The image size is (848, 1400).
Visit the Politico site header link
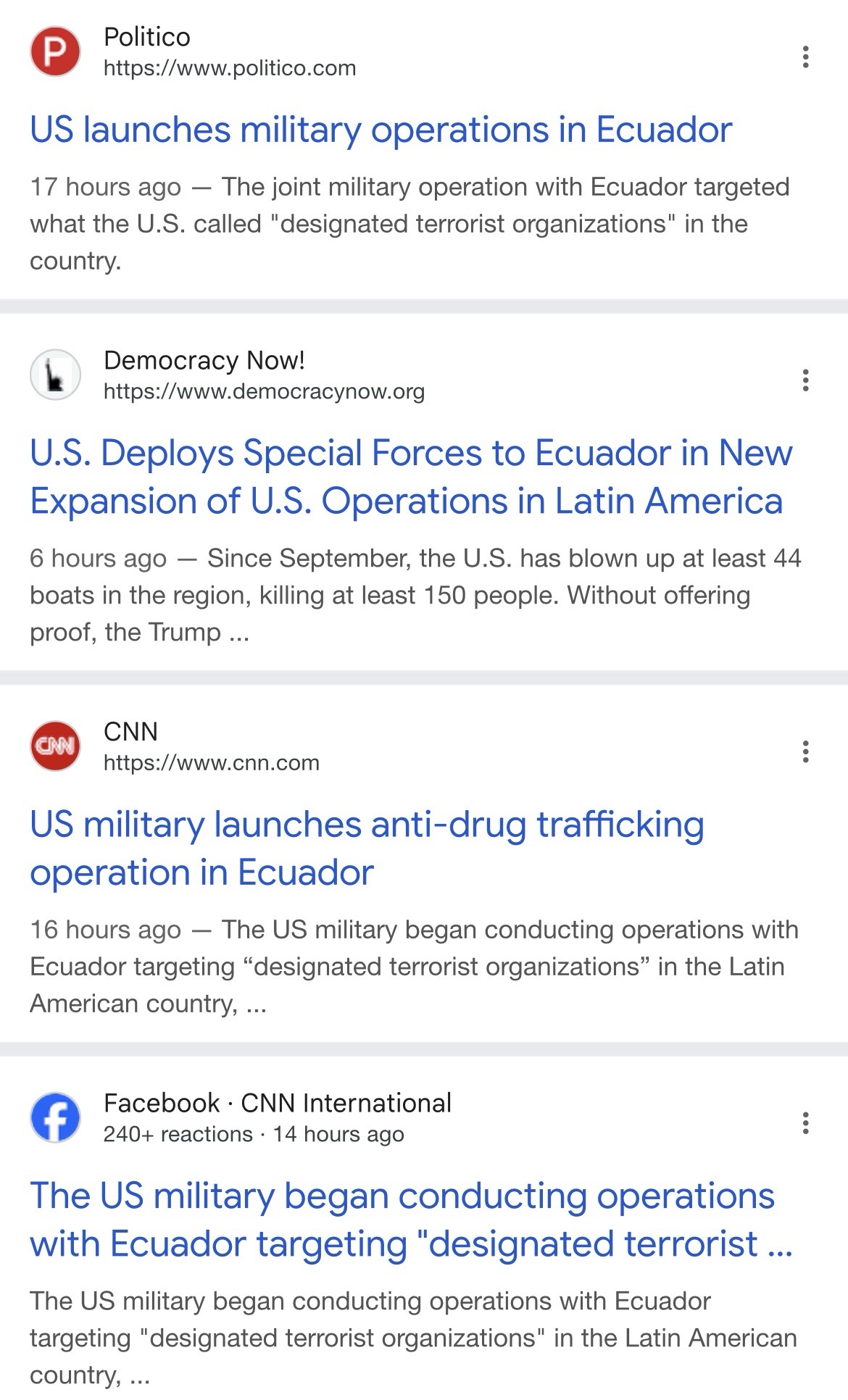229,52
